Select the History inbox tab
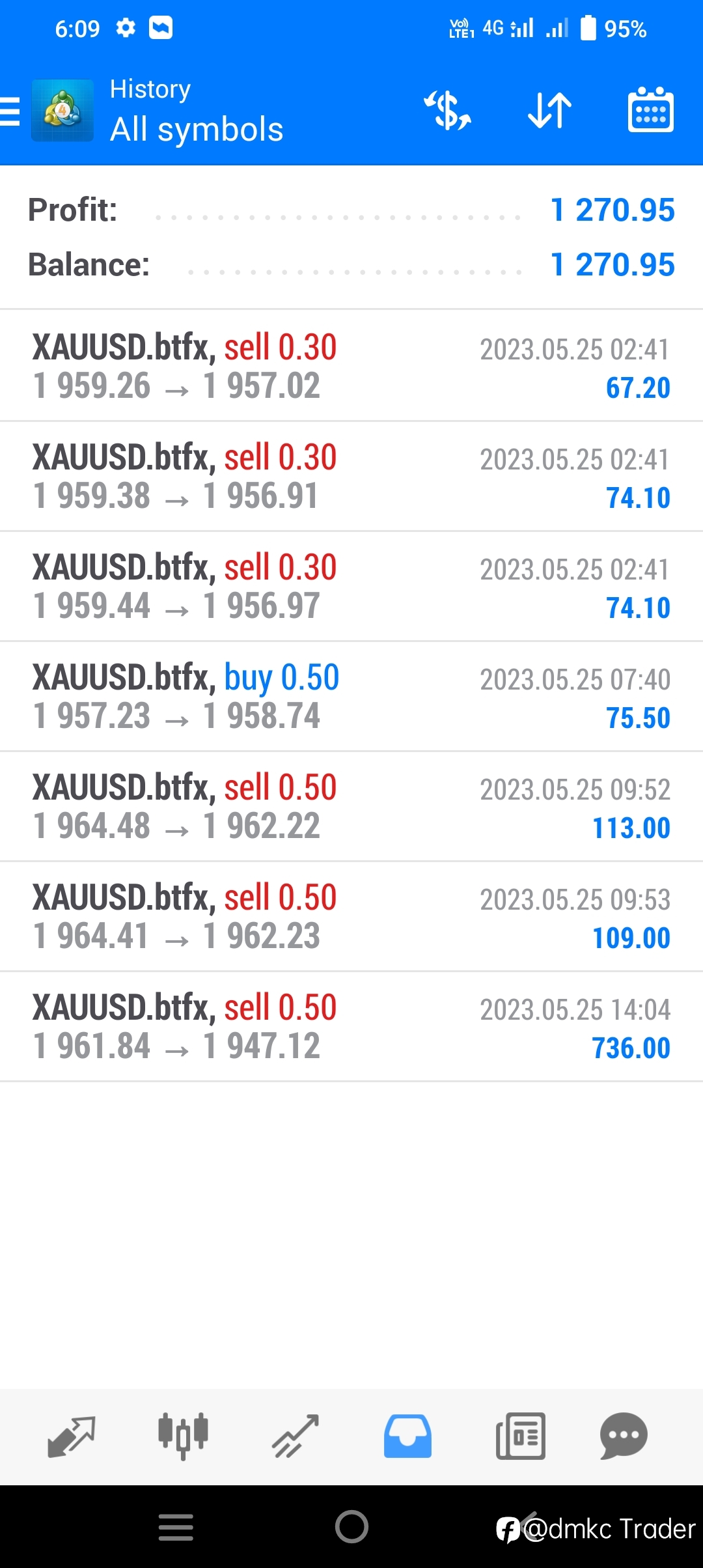 coord(407,1436)
